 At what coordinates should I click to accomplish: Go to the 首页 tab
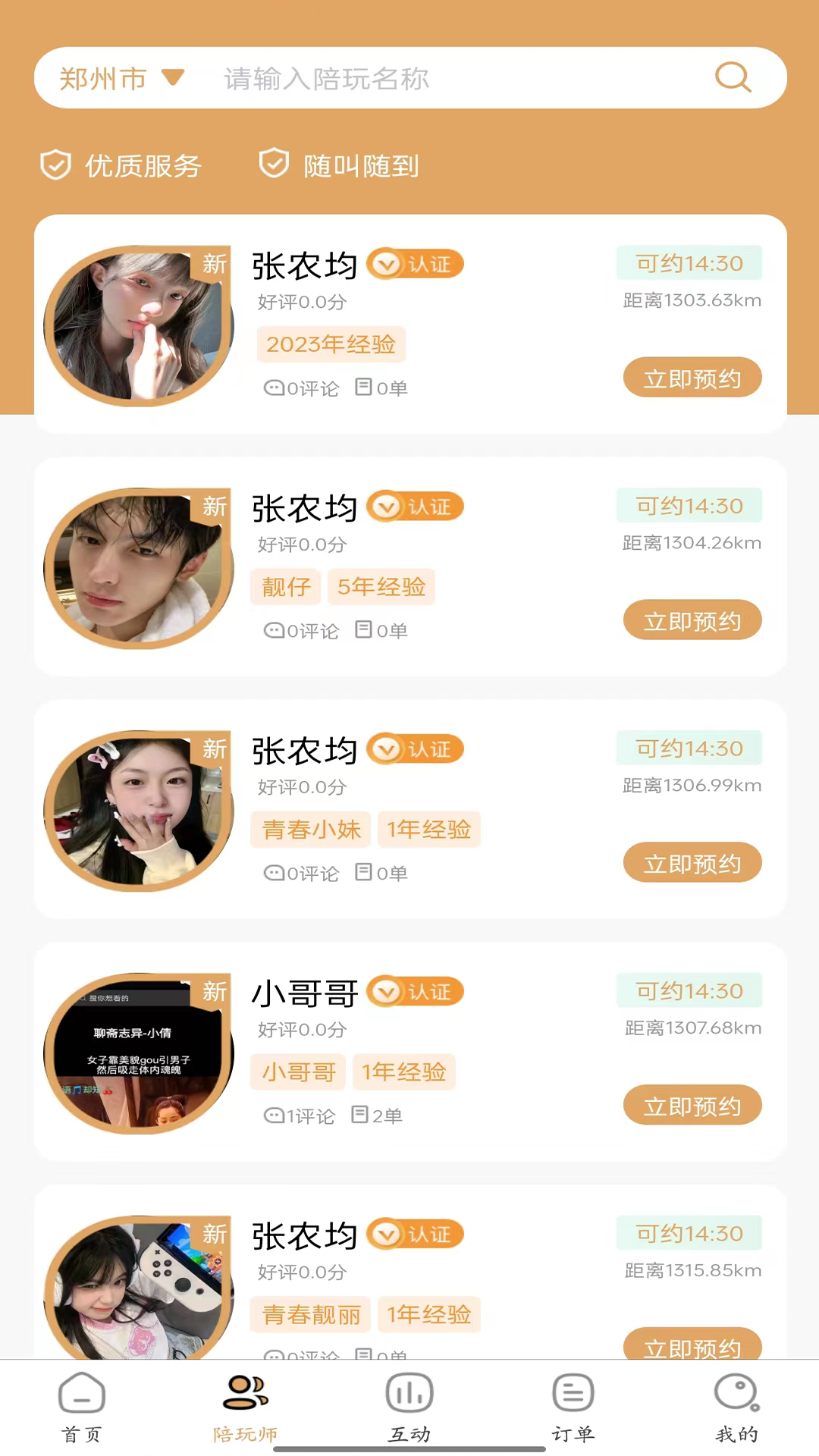coord(82,1407)
